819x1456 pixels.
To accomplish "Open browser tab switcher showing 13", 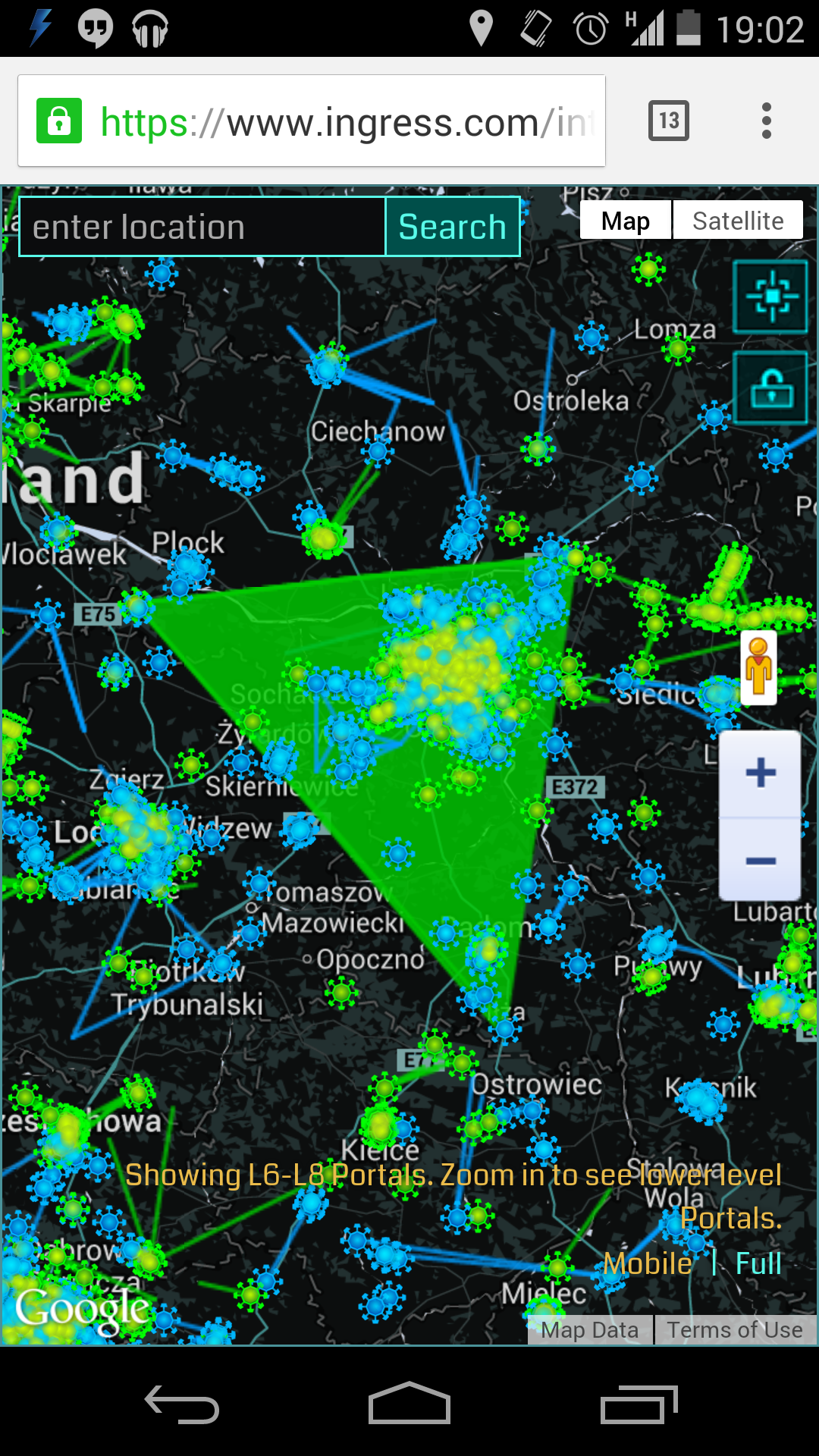I will coord(669,121).
